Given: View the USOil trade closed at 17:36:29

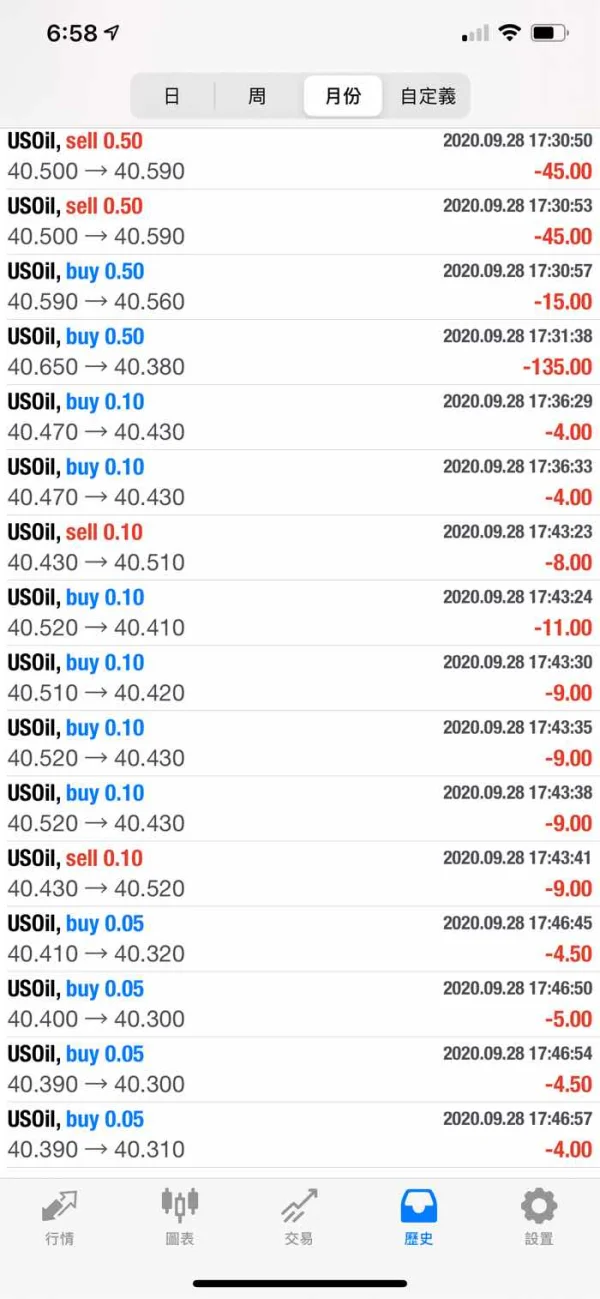Looking at the screenshot, I should (x=300, y=417).
